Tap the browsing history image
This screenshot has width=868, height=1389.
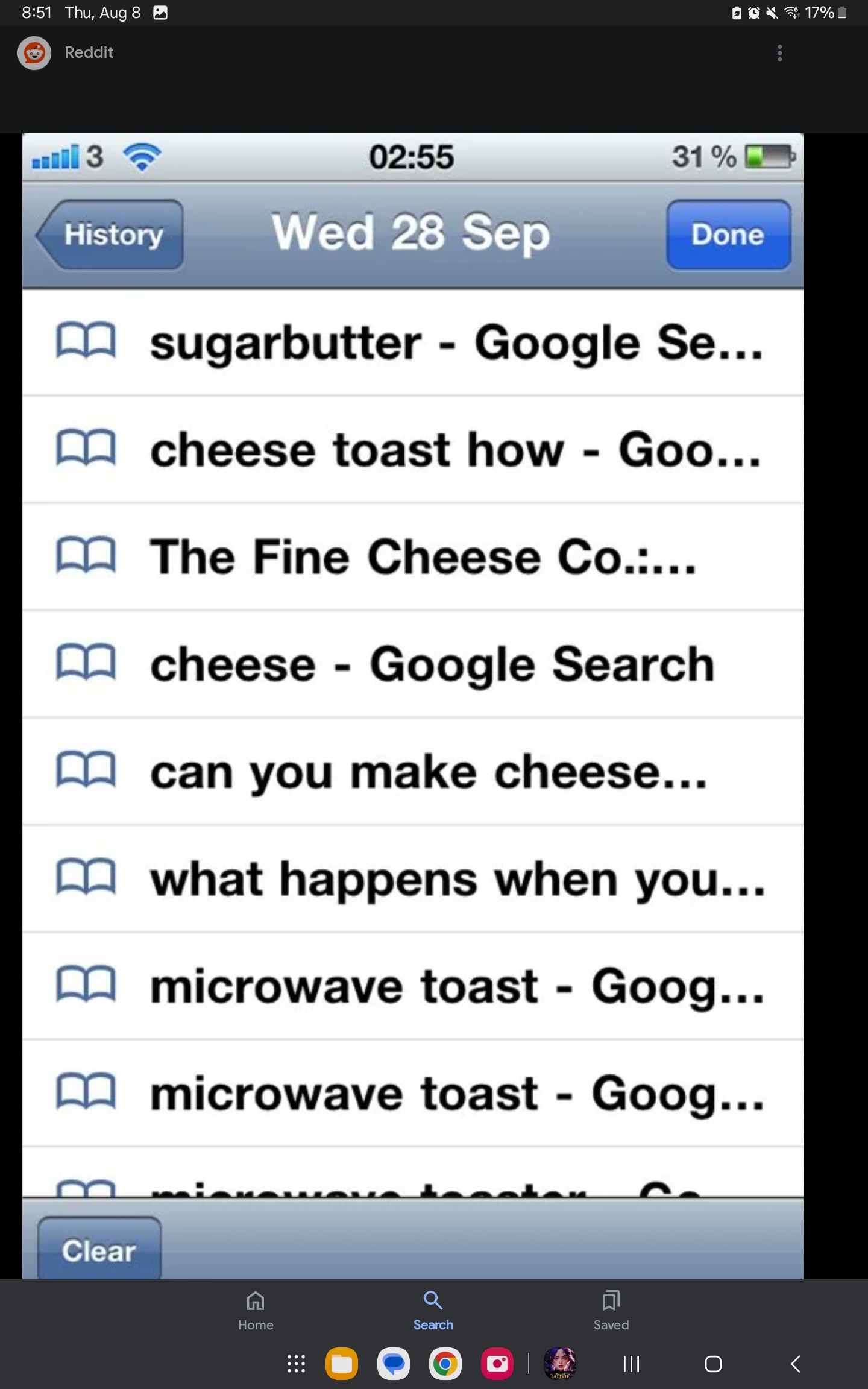[x=413, y=705]
